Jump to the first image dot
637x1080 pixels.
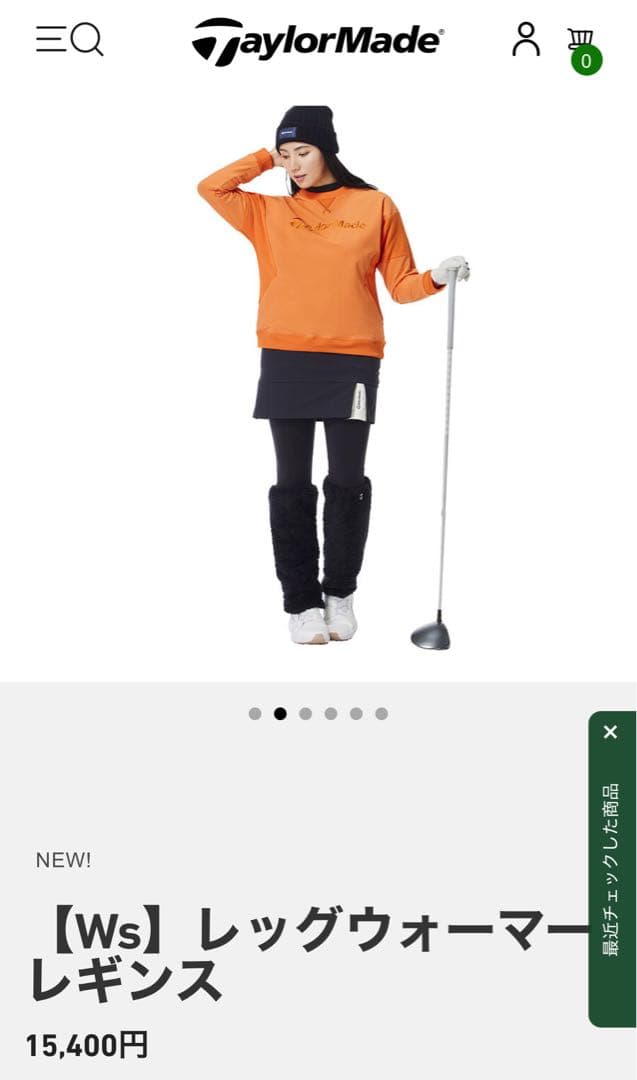(x=255, y=714)
